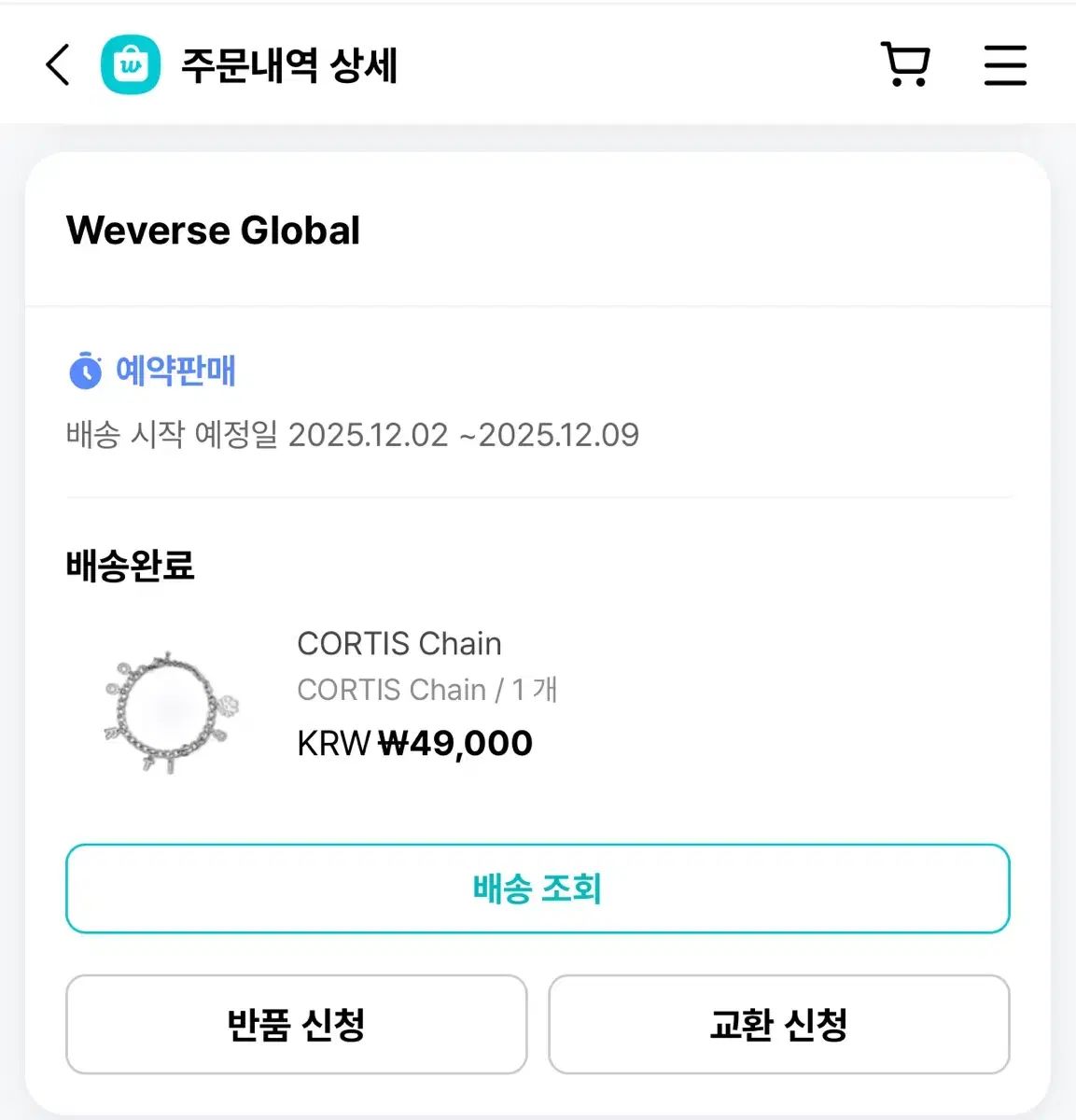This screenshot has height=1120, width=1076.
Task: Open the shopping cart
Action: [905, 65]
